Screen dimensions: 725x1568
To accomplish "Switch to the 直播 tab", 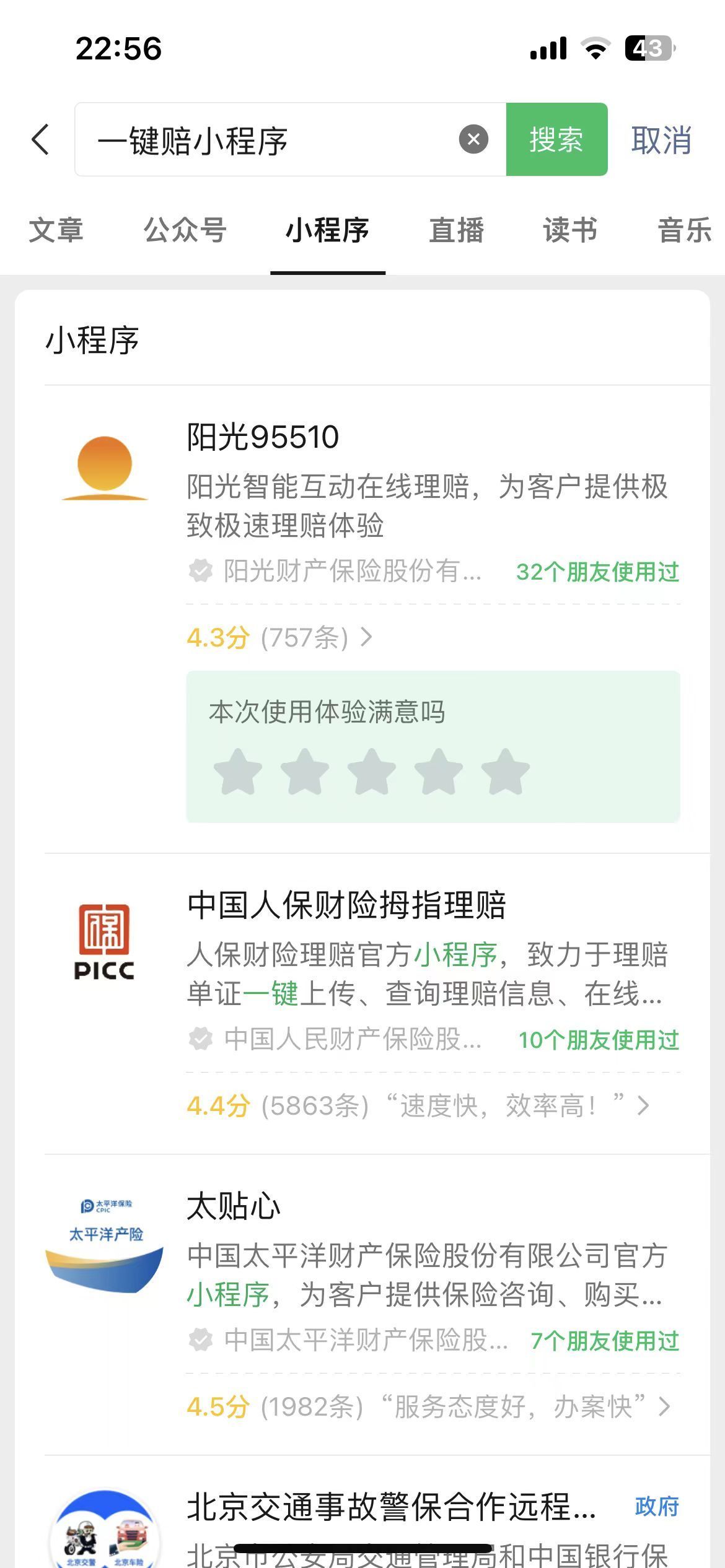I will point(457,230).
